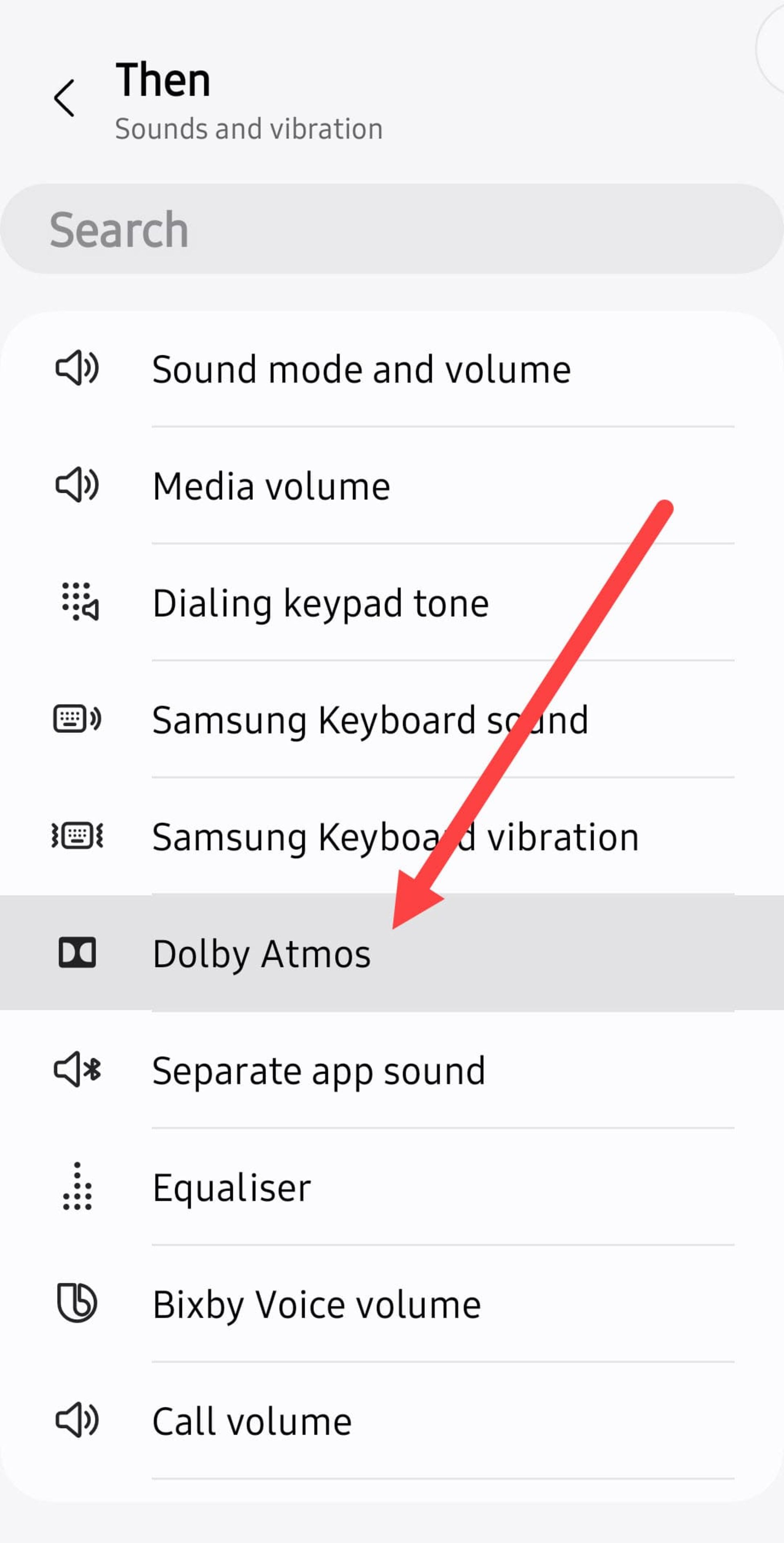Select Bixby Voice volume
Image resolution: width=784 pixels, height=1543 pixels.
point(316,1304)
